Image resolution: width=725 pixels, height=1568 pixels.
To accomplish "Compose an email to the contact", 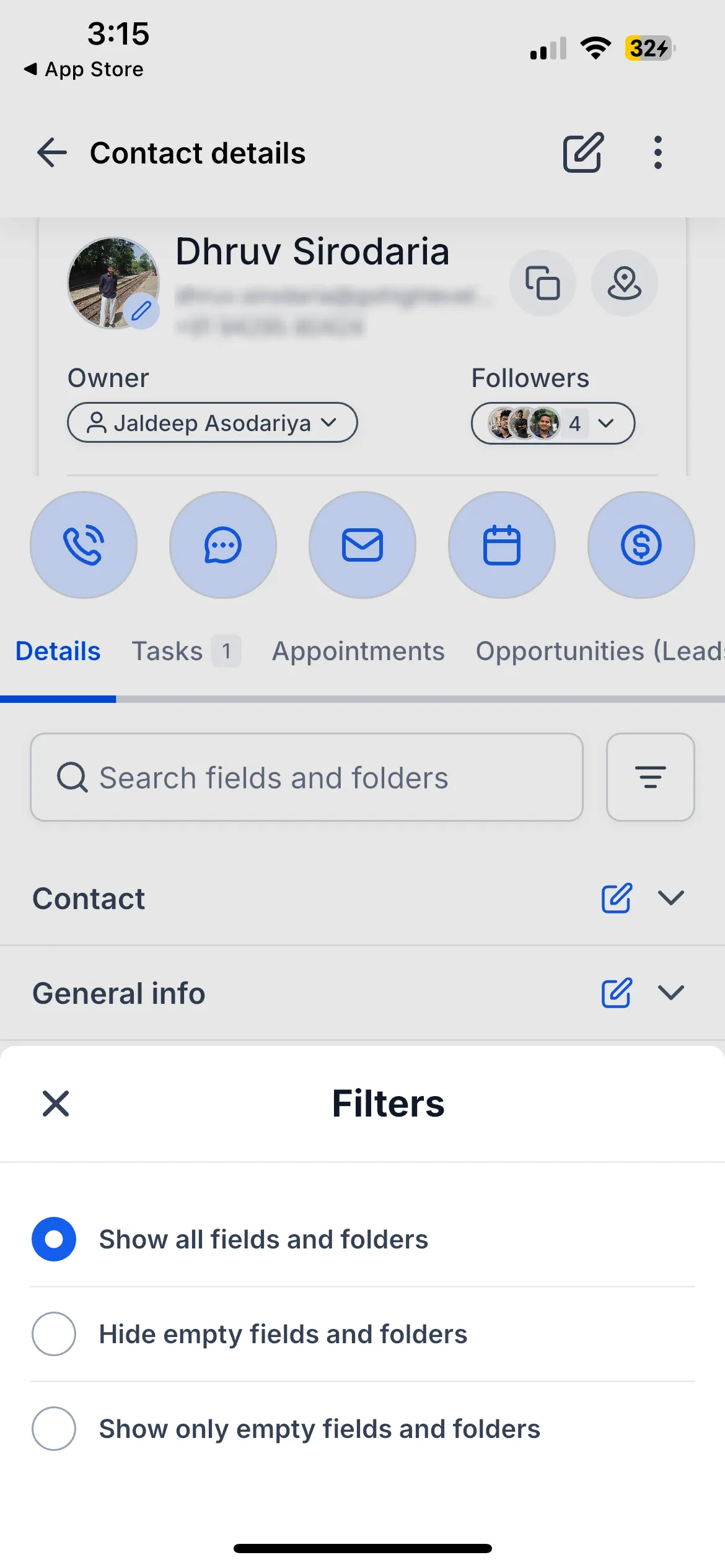I will [x=362, y=545].
